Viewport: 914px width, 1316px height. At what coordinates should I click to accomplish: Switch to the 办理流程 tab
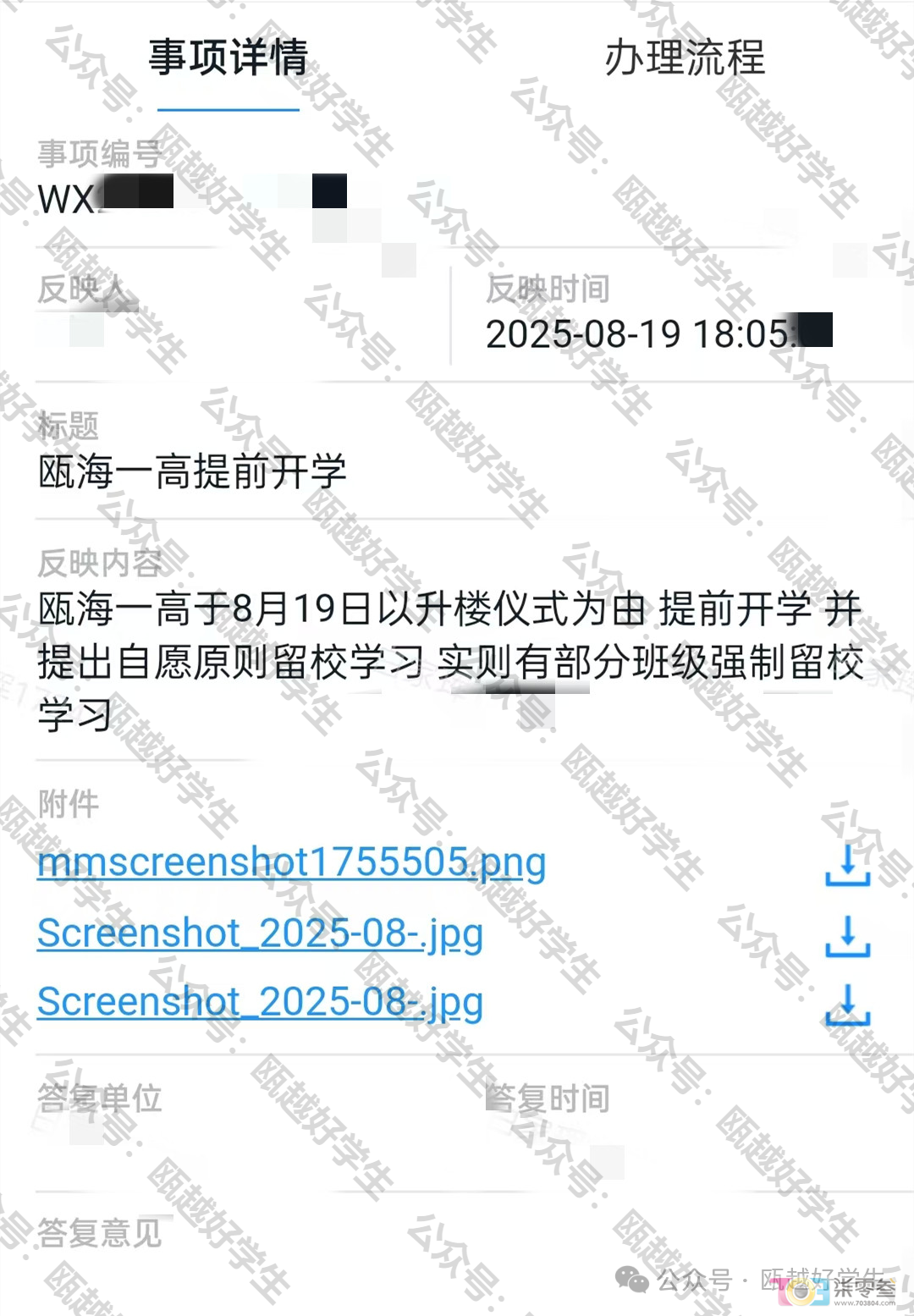pyautogui.click(x=684, y=58)
